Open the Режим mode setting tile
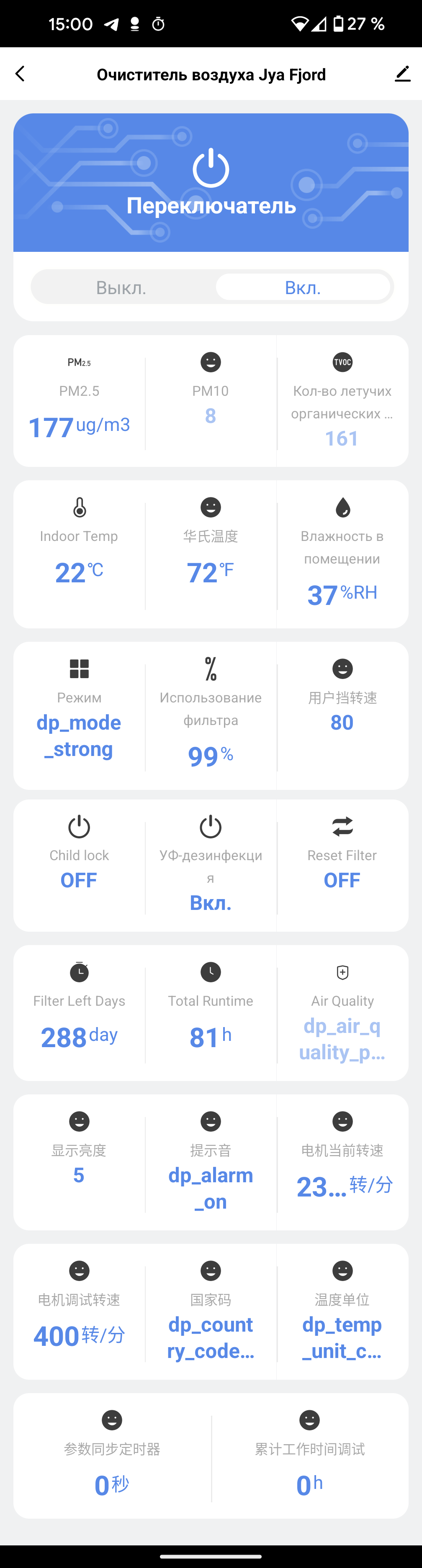This screenshot has width=422, height=1568. (x=79, y=715)
